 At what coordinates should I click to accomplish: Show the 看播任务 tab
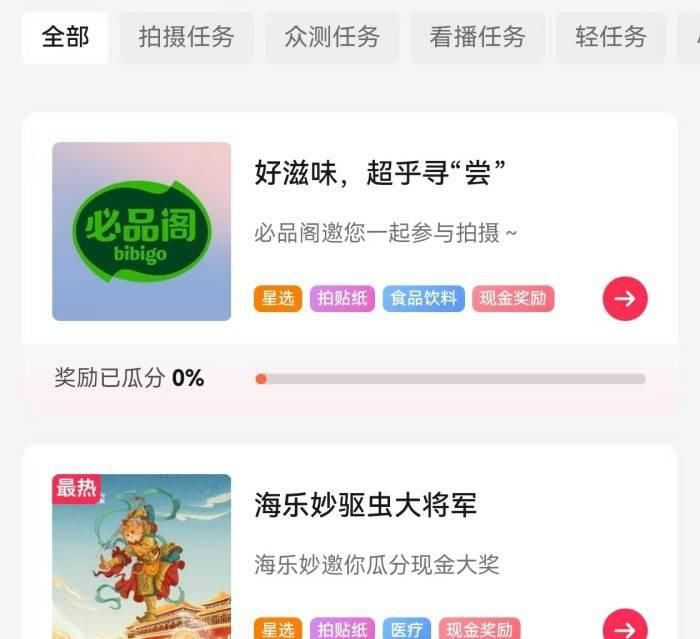pyautogui.click(x=477, y=38)
